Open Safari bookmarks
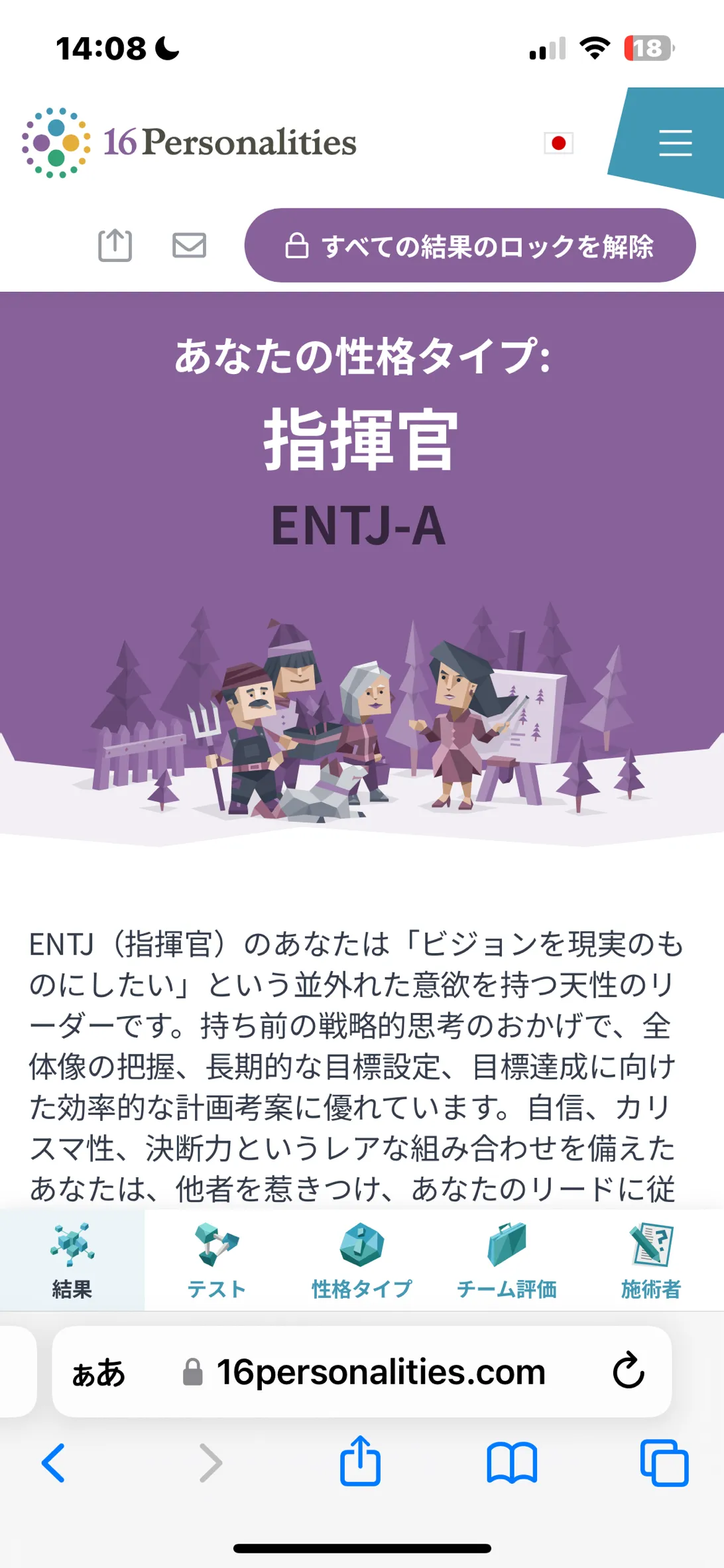This screenshot has width=724, height=1568. pos(512,1463)
